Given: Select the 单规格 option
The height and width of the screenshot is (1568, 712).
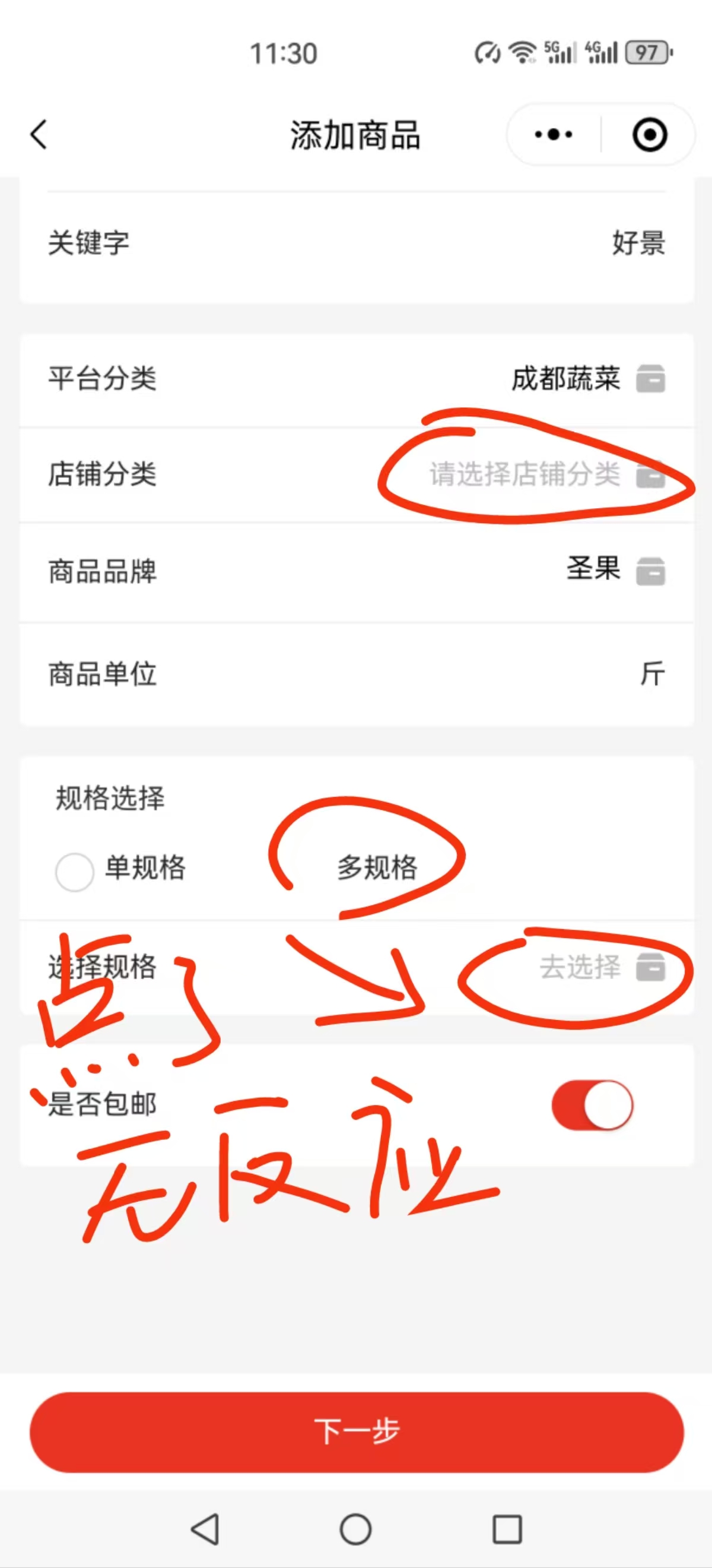Looking at the screenshot, I should tap(120, 869).
